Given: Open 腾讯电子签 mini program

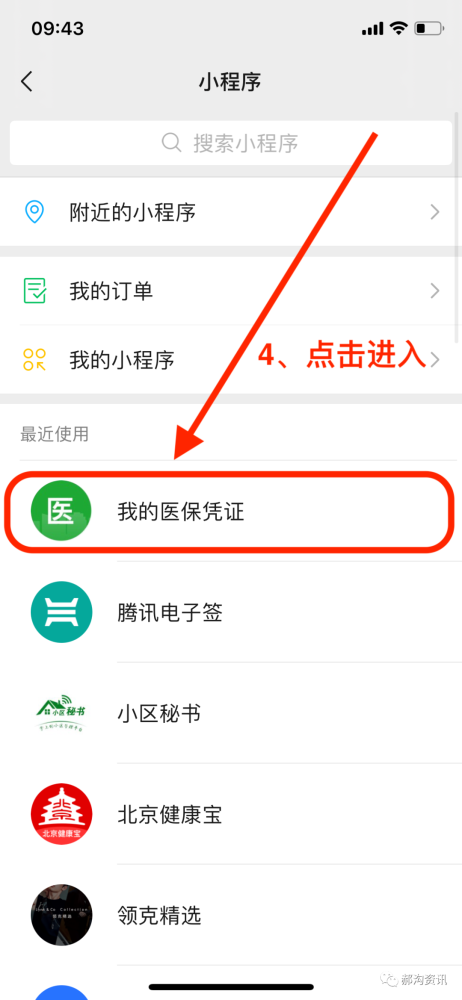Looking at the screenshot, I should point(231,612).
